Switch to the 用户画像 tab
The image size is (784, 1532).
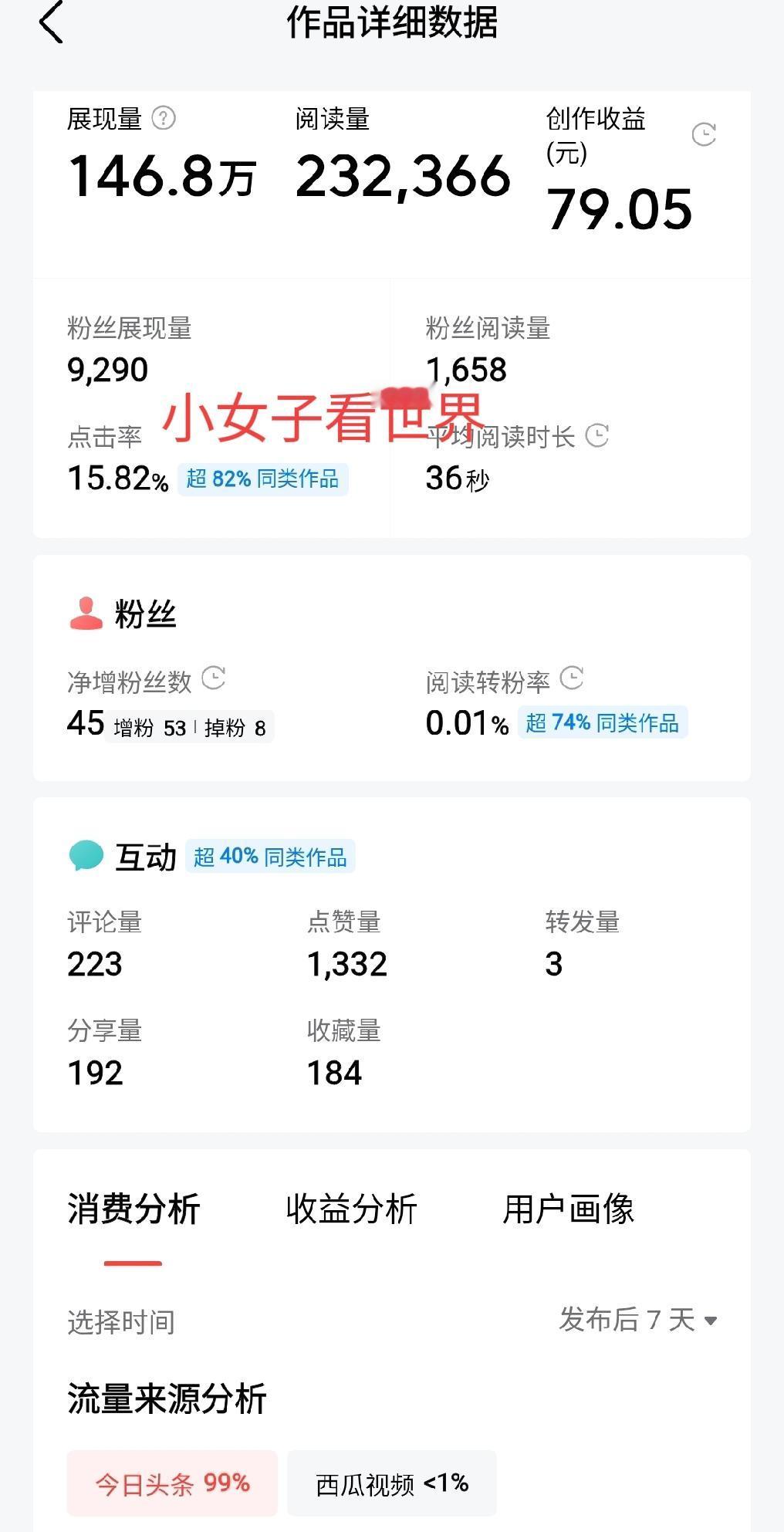(569, 1210)
